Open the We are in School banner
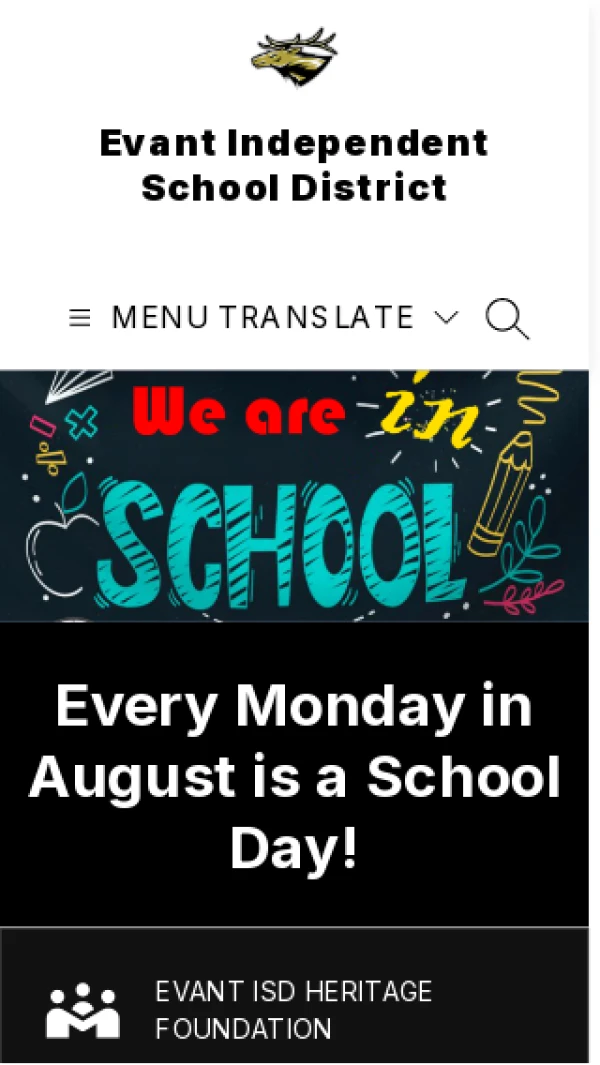600x1065 pixels. pyautogui.click(x=294, y=495)
